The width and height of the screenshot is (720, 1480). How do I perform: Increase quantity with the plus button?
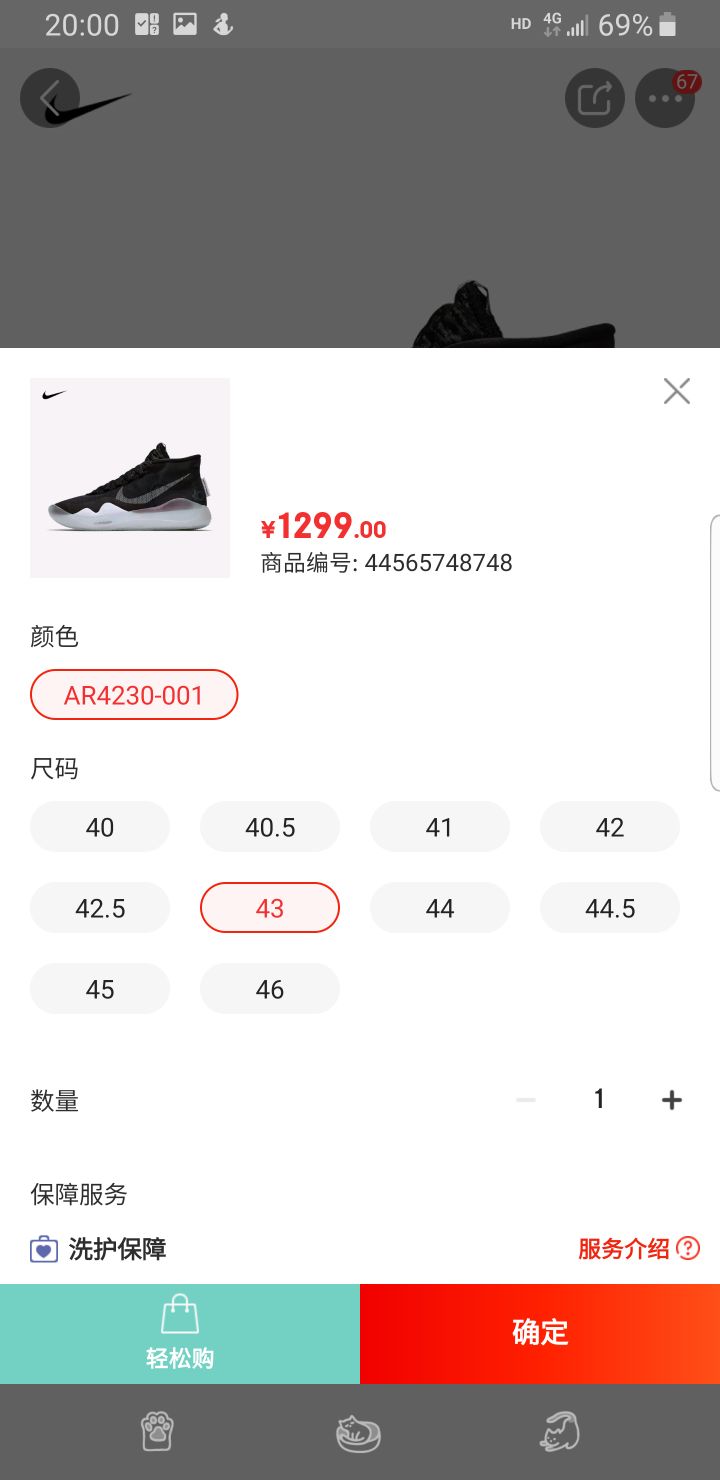[672, 1100]
